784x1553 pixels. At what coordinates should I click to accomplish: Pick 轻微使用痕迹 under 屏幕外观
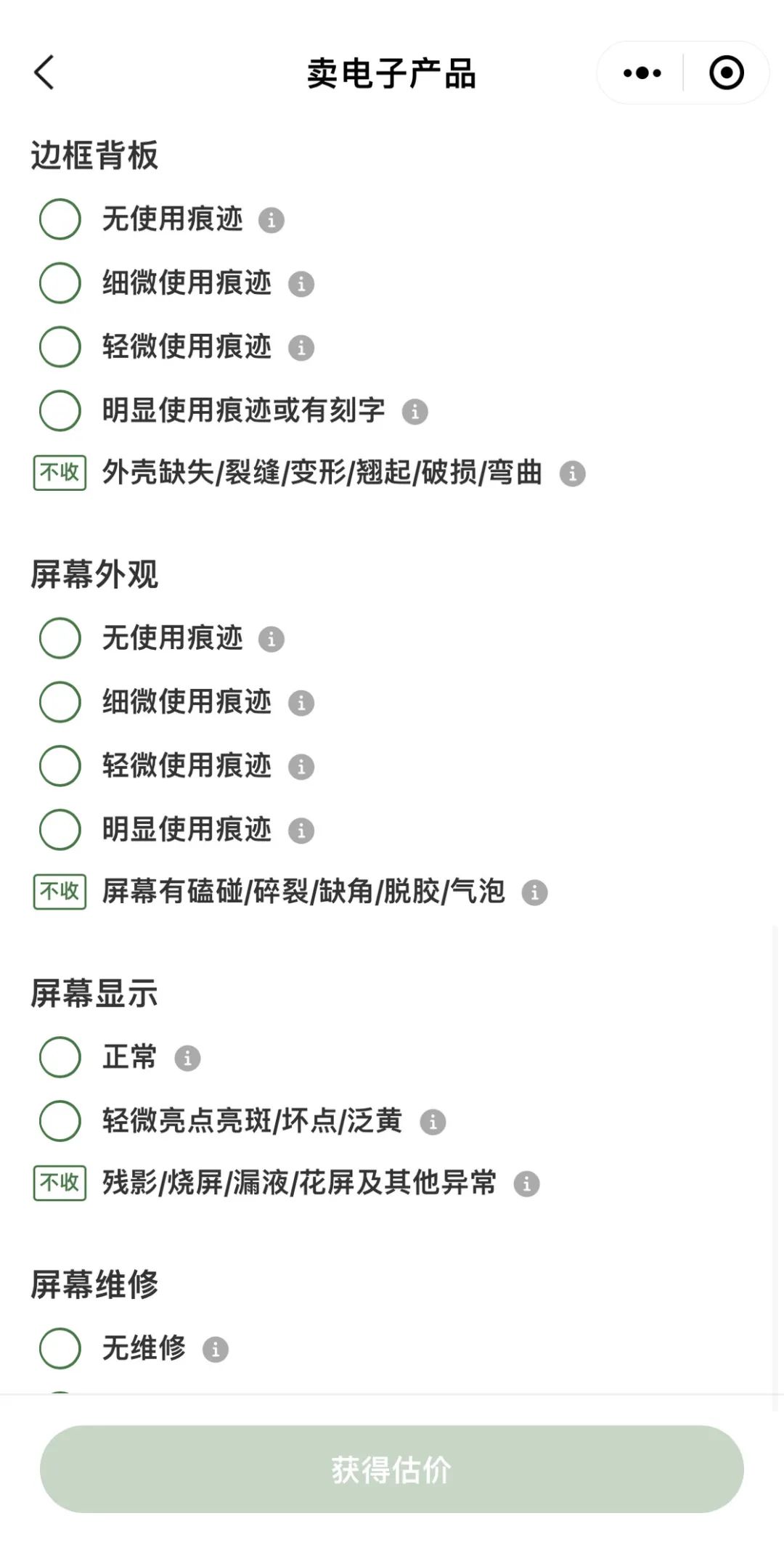tap(60, 766)
